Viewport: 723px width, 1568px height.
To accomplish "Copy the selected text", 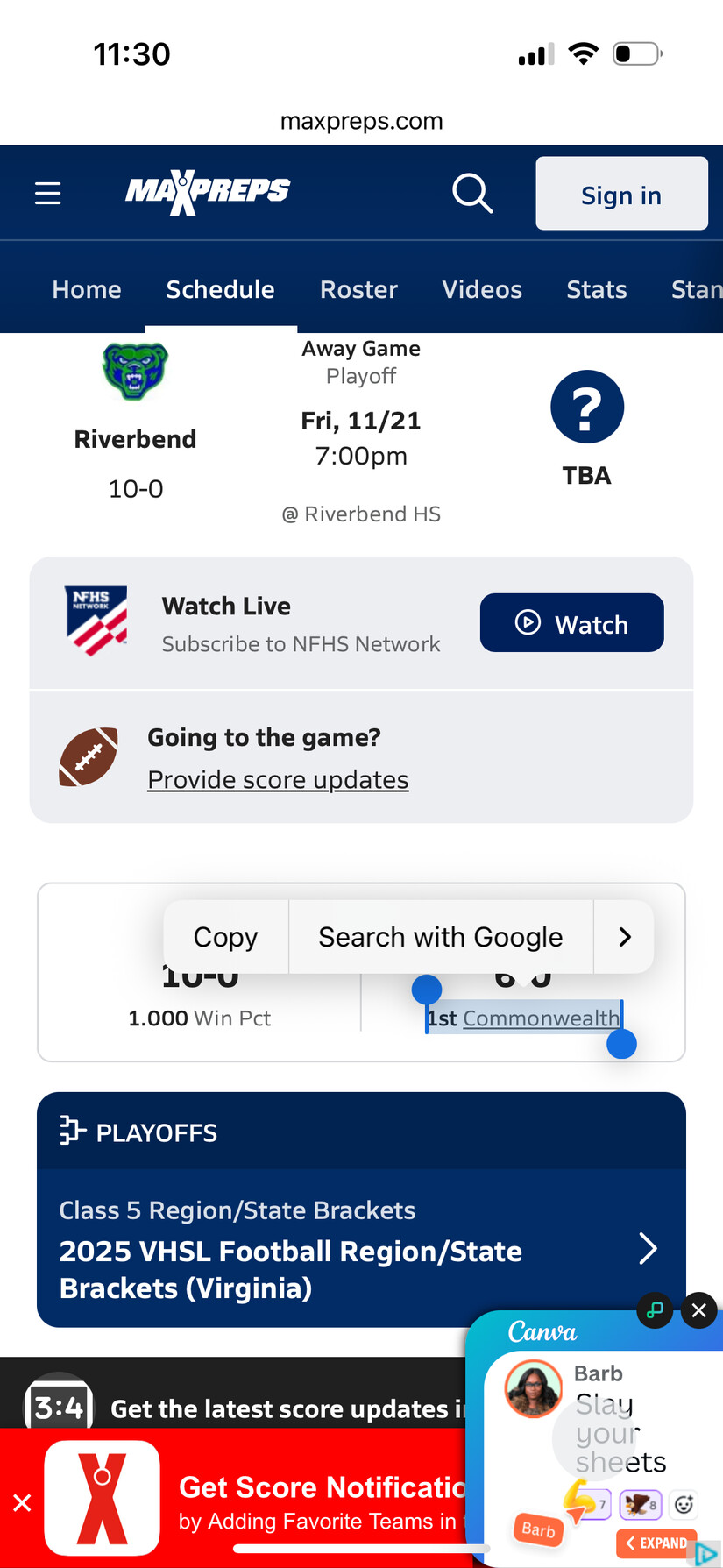I will [x=225, y=937].
